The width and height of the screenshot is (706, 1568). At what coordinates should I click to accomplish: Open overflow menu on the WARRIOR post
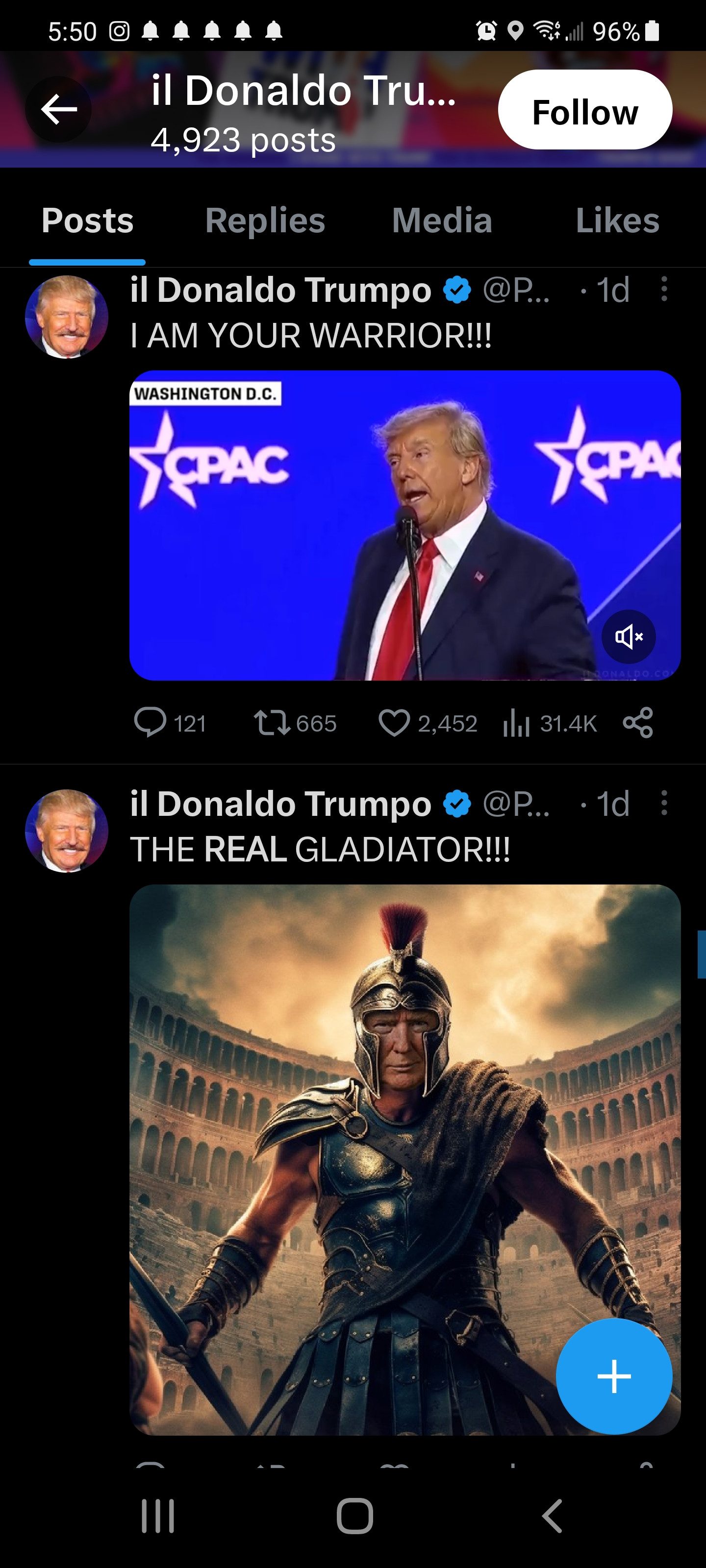tap(664, 289)
